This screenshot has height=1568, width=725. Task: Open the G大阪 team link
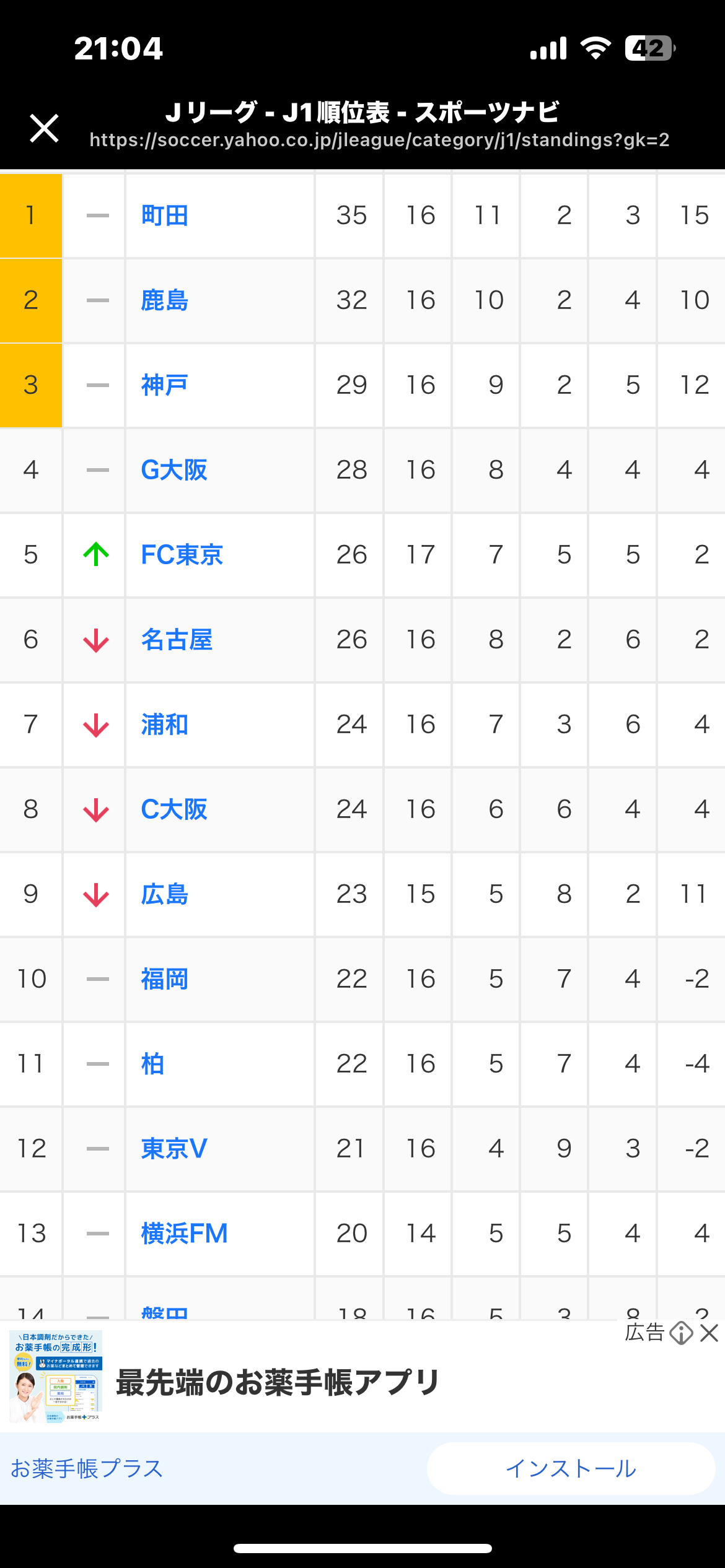pos(174,470)
